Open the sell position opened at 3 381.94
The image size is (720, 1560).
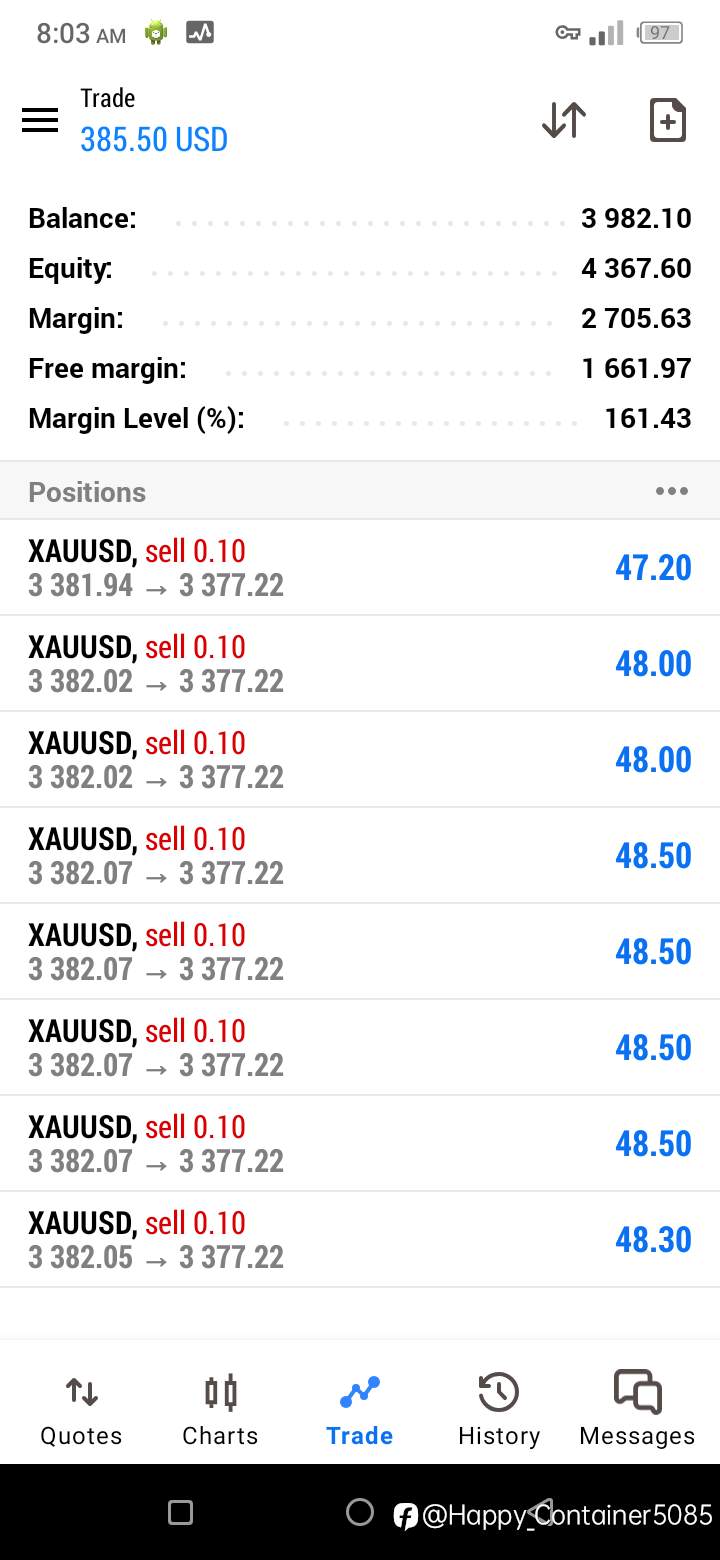coord(360,567)
